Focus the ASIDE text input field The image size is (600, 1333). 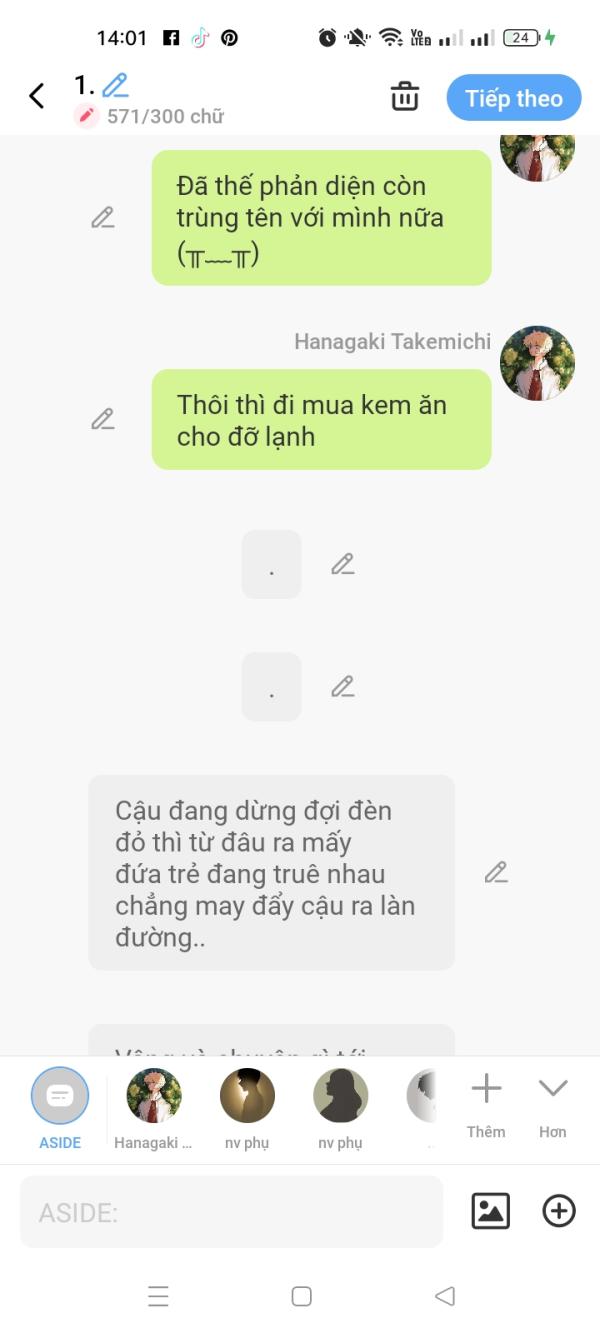coord(231,1212)
